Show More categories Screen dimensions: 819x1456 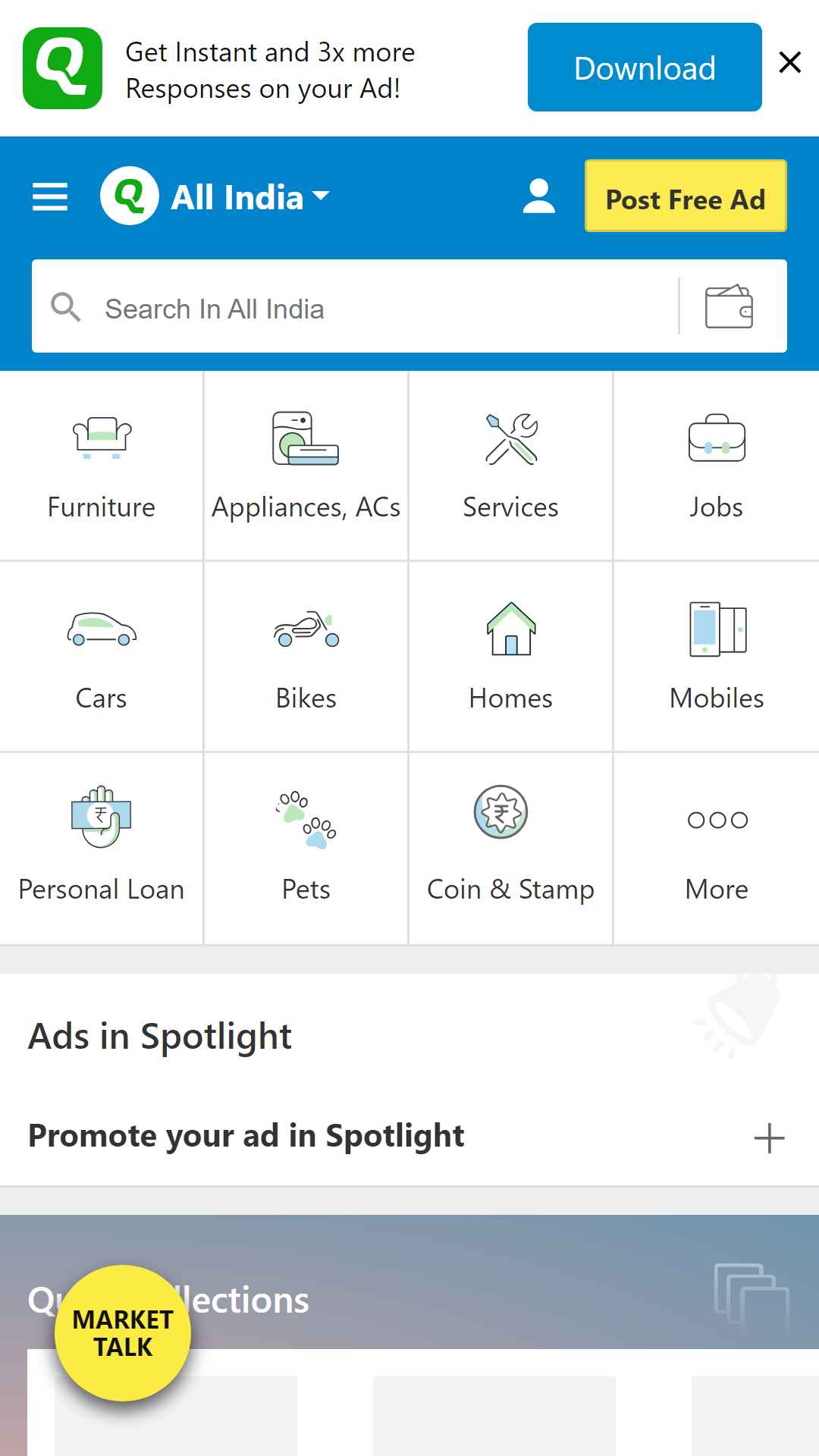pyautogui.click(x=717, y=848)
